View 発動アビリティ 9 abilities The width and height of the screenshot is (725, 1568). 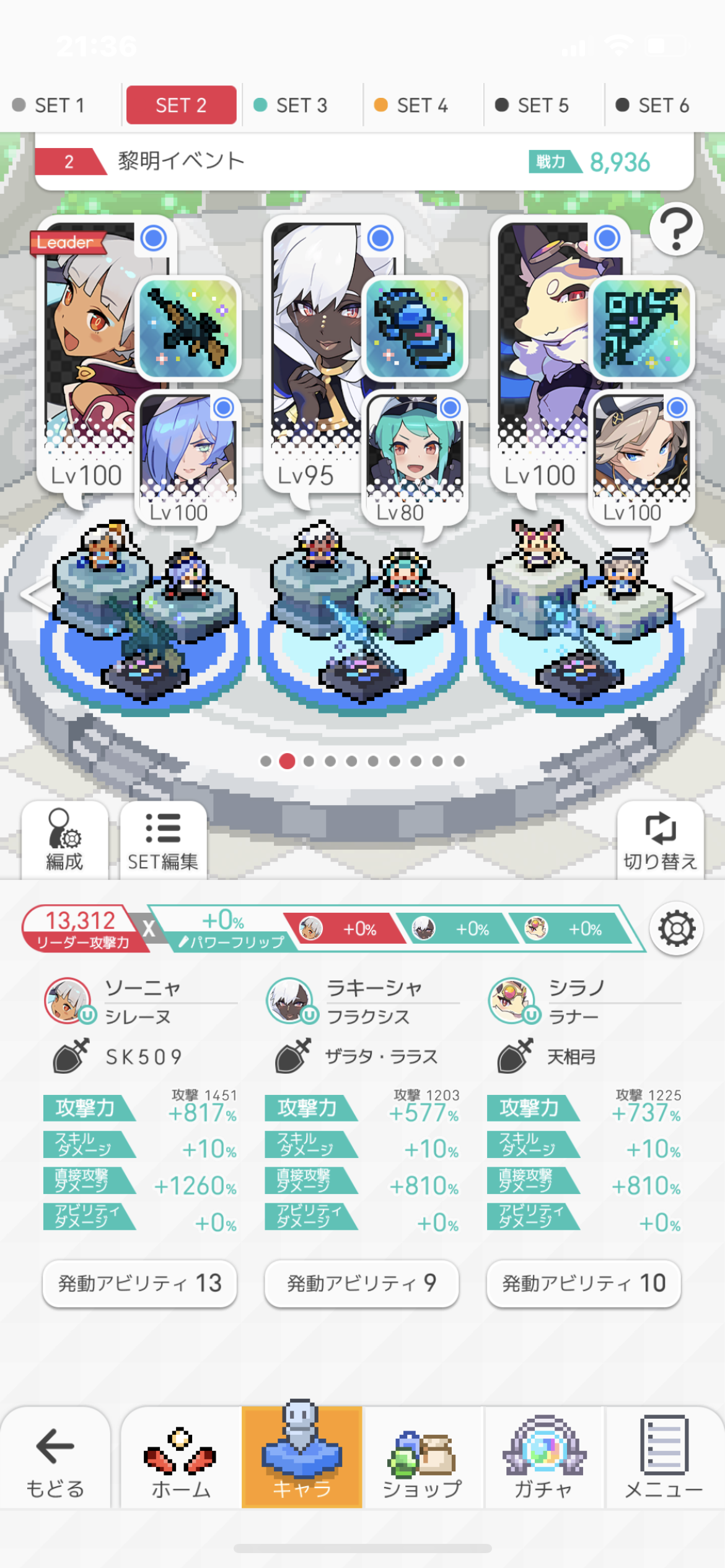click(361, 1283)
